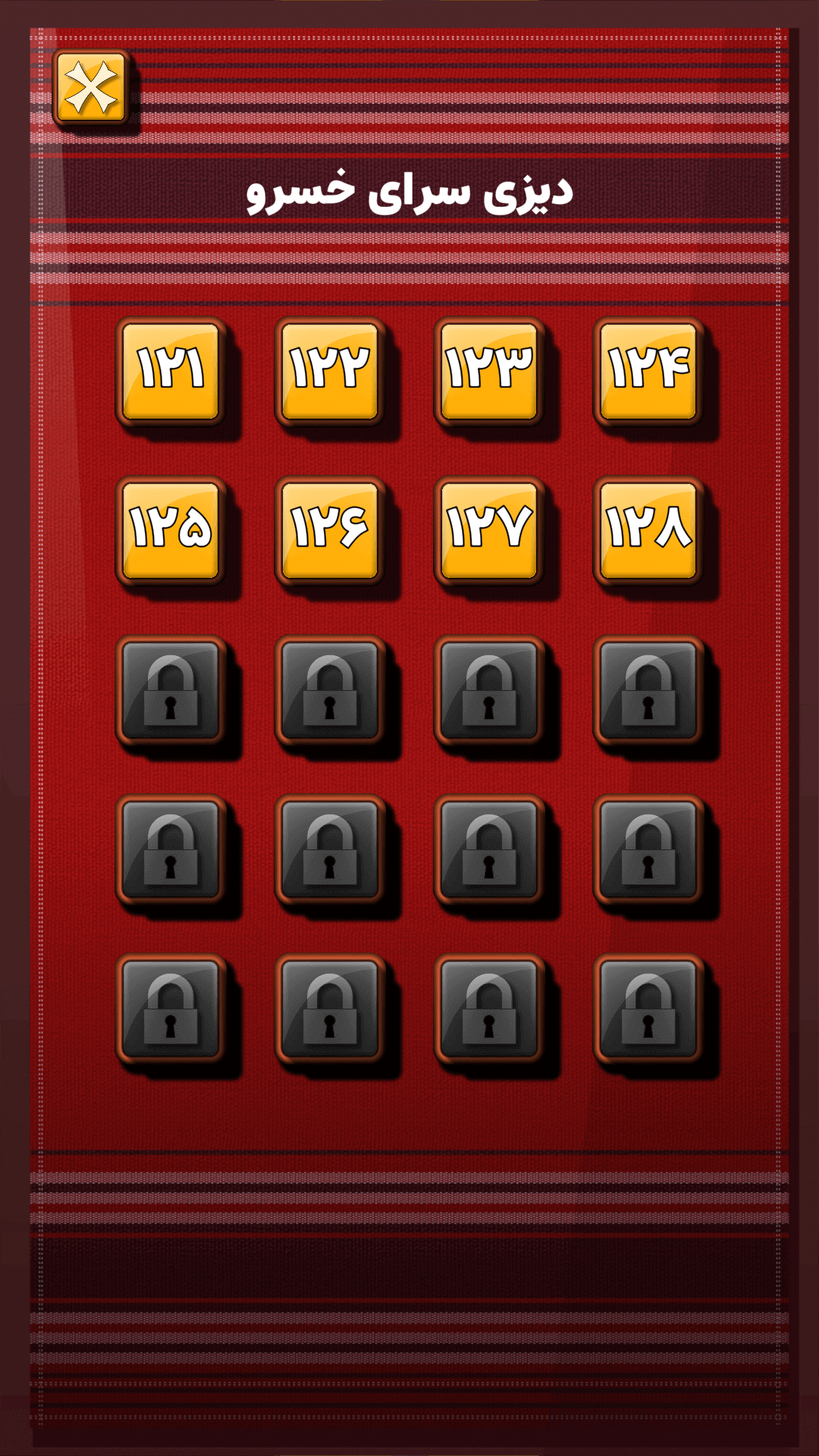Viewport: 819px width, 1456px height.
Task: Select level ۱۲۷
Action: click(489, 530)
